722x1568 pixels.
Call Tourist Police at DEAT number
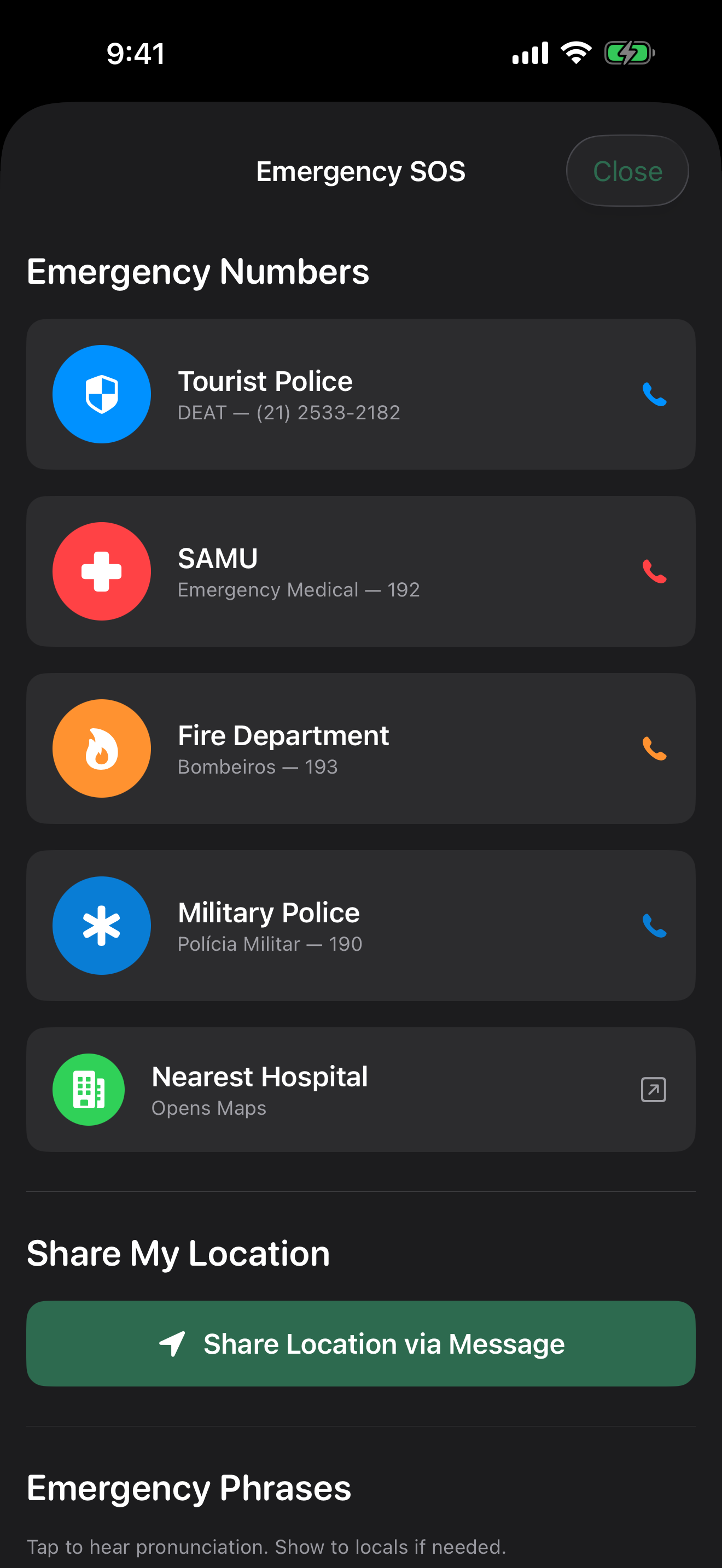[360, 393]
